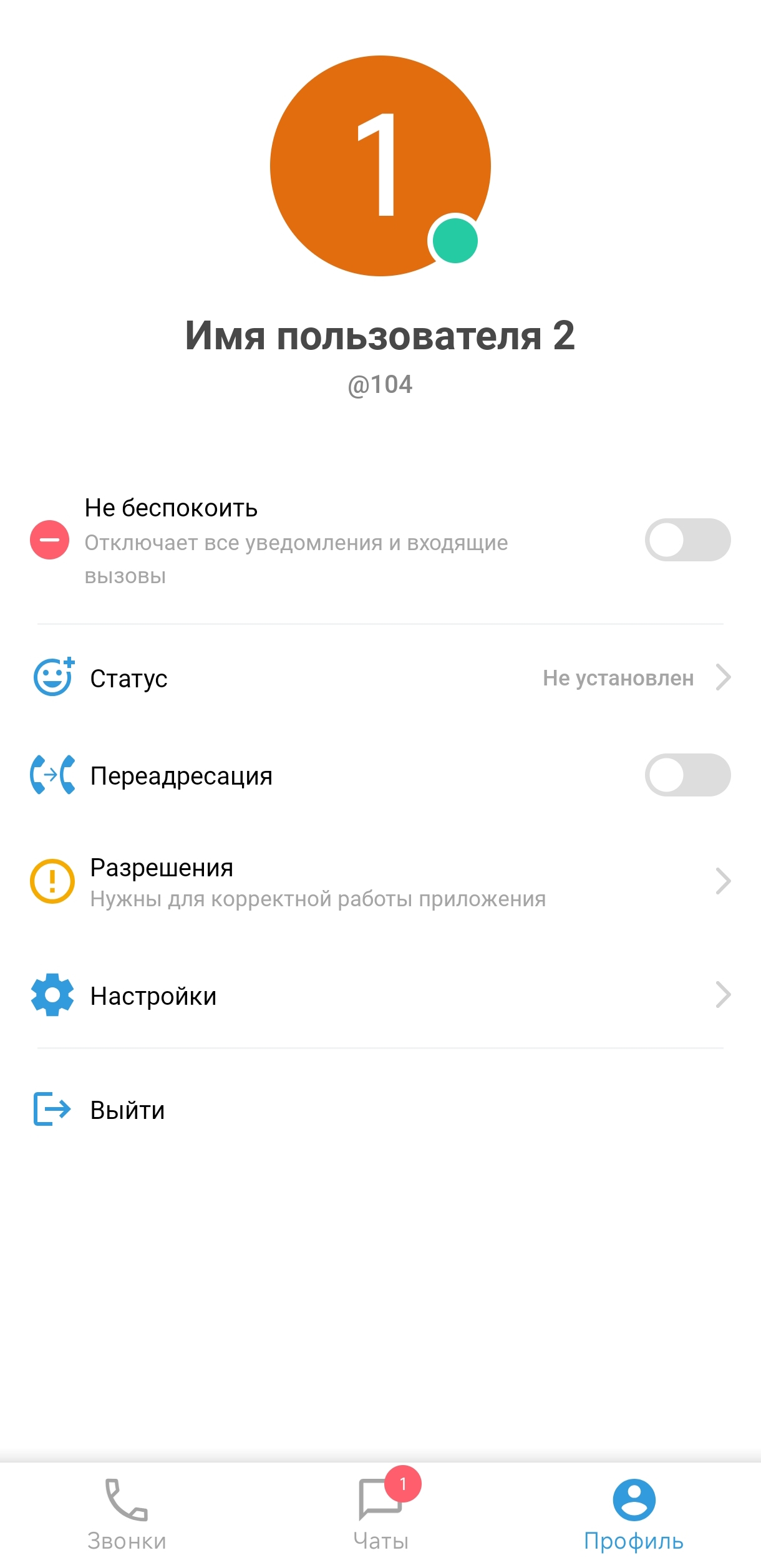Open the Статус row
The height and width of the screenshot is (1568, 761).
coord(380,678)
